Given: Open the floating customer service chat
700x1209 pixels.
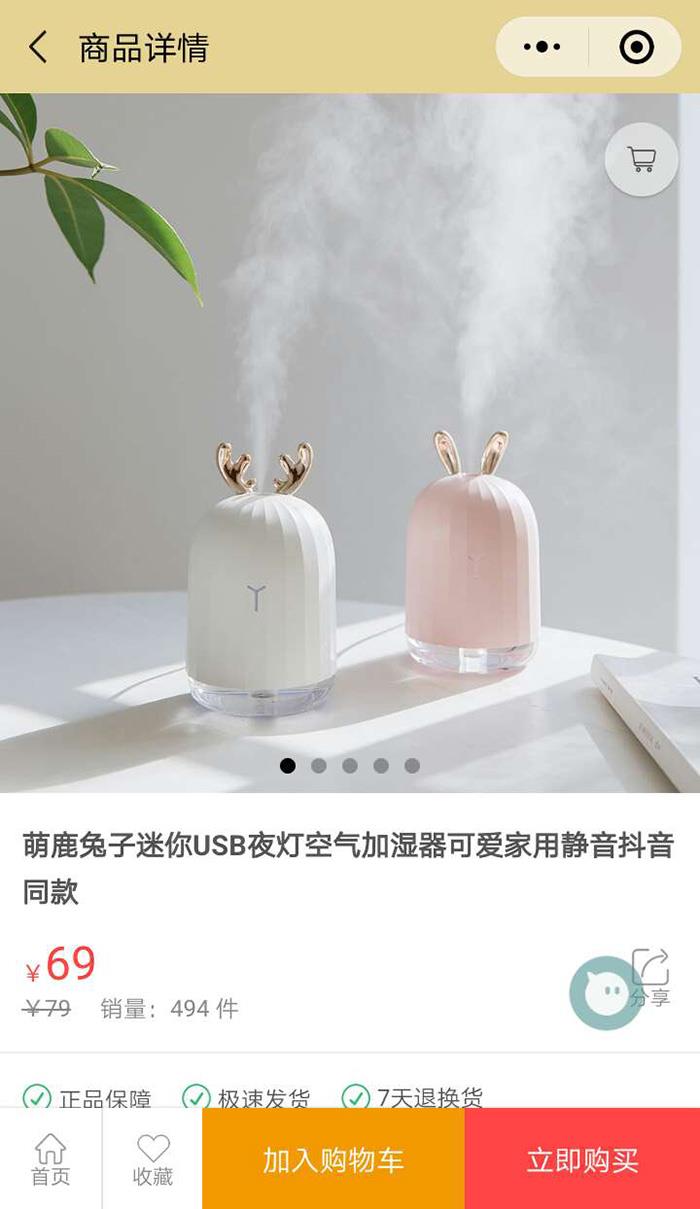Looking at the screenshot, I should click(x=604, y=993).
